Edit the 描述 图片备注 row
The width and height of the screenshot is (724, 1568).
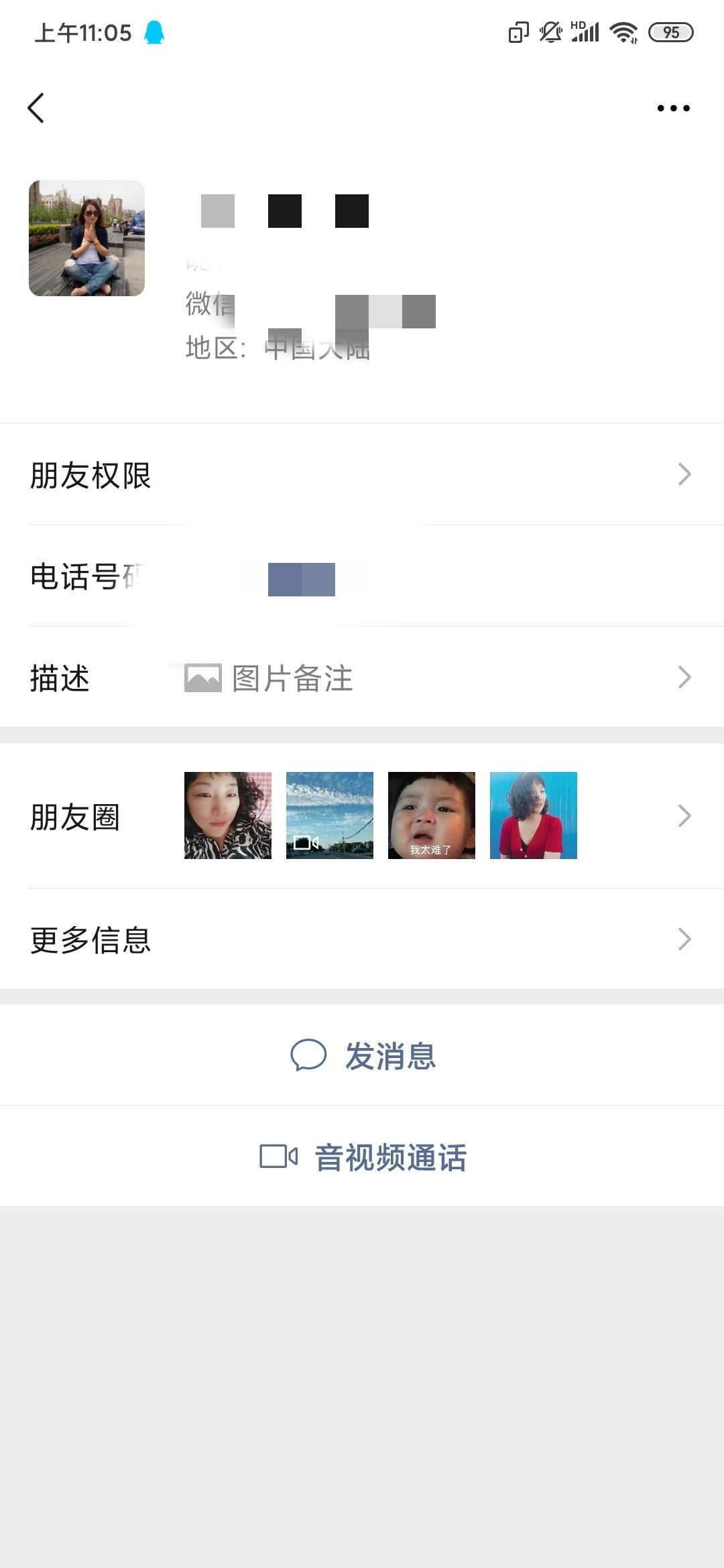click(x=362, y=677)
